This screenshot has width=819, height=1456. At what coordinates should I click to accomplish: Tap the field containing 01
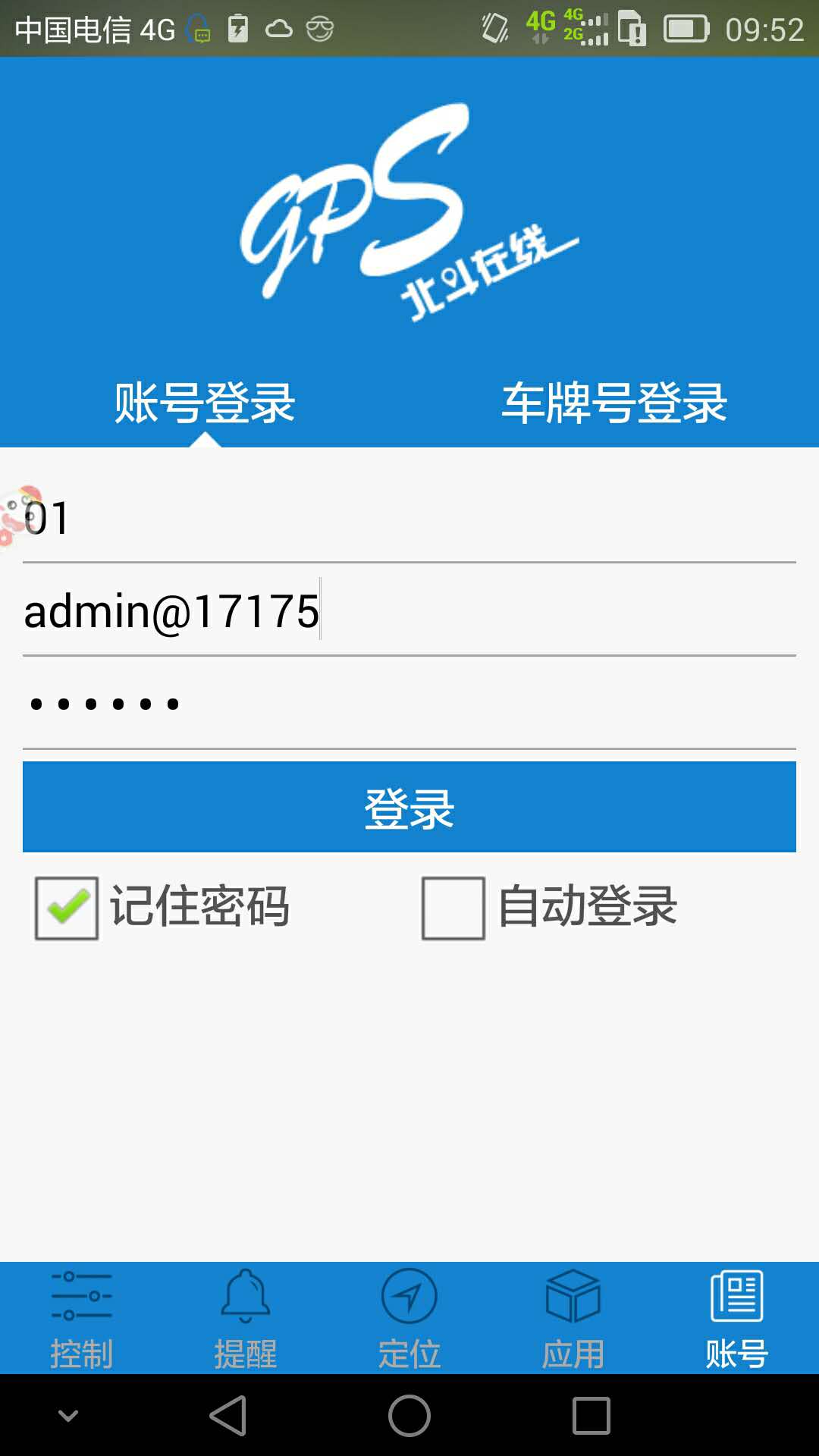(x=409, y=519)
